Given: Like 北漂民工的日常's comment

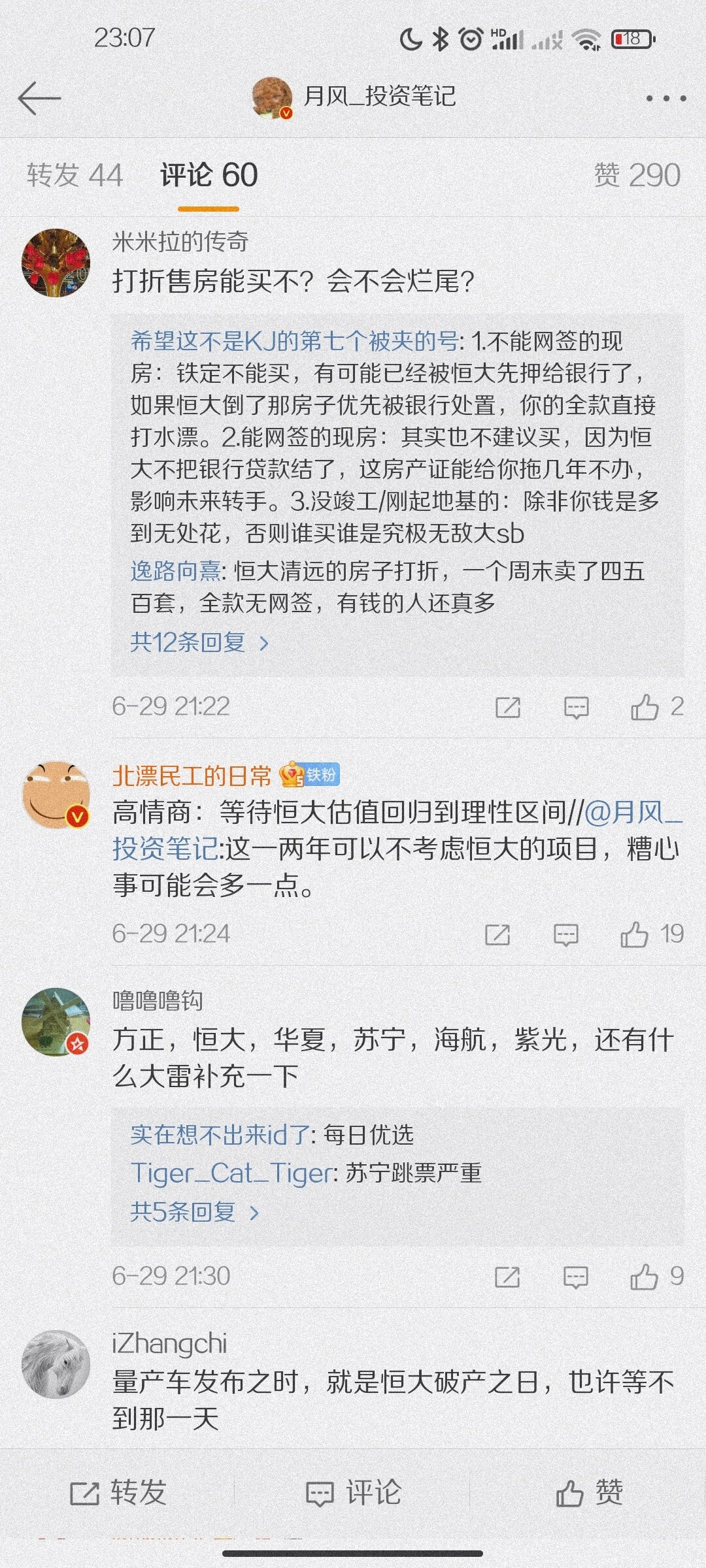Looking at the screenshot, I should coord(652,934).
